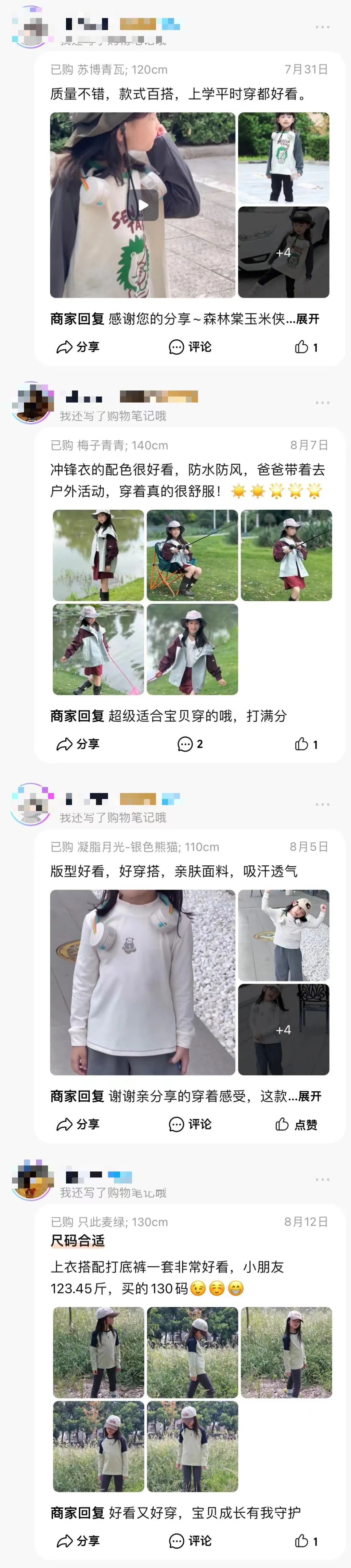Screen dimensions: 351x1568
Task: Expand the merchant reply 感谢您的分享
Action: pos(307,319)
